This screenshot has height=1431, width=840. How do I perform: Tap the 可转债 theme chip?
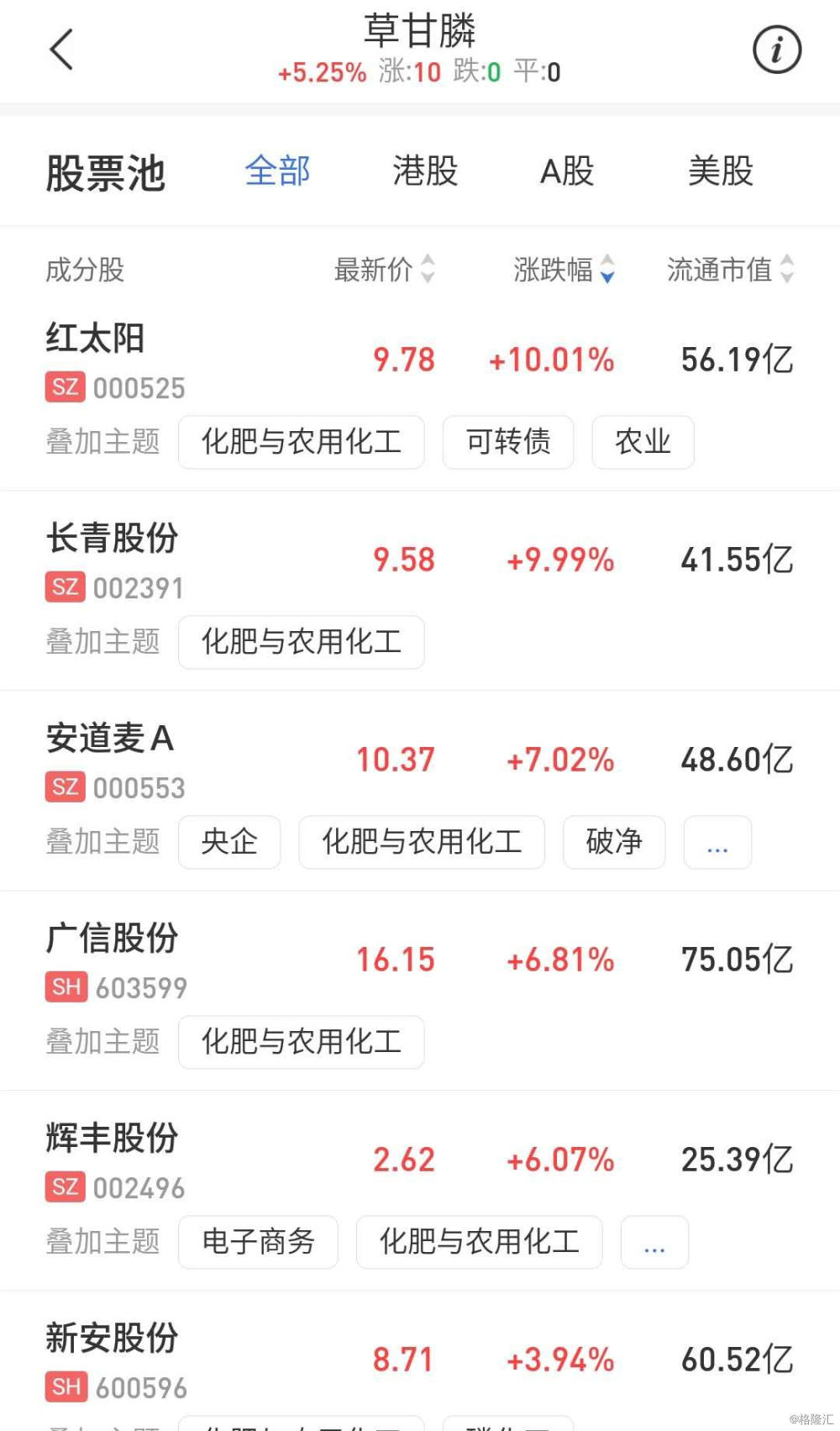(508, 442)
